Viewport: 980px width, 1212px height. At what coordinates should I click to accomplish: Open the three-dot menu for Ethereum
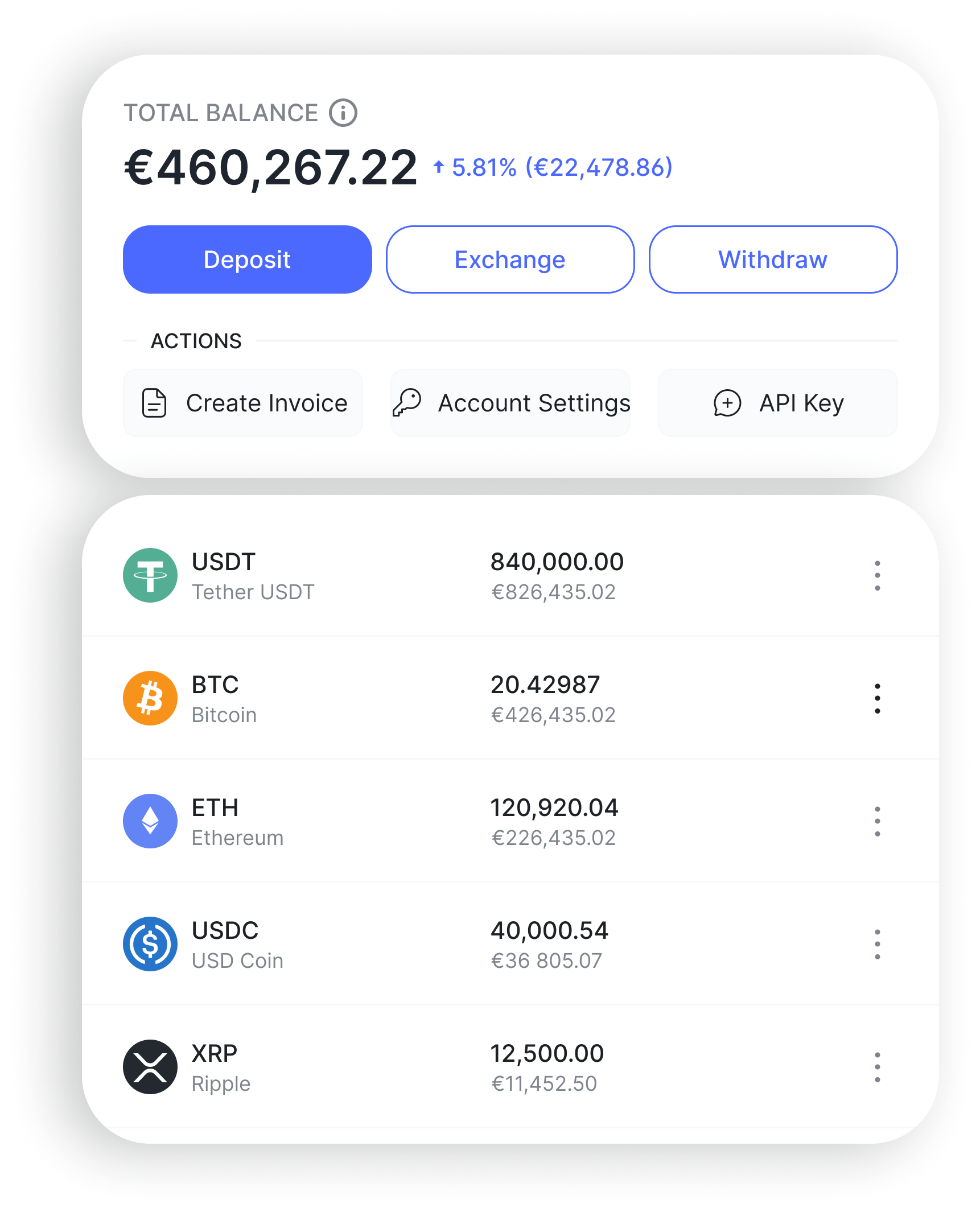tap(877, 821)
